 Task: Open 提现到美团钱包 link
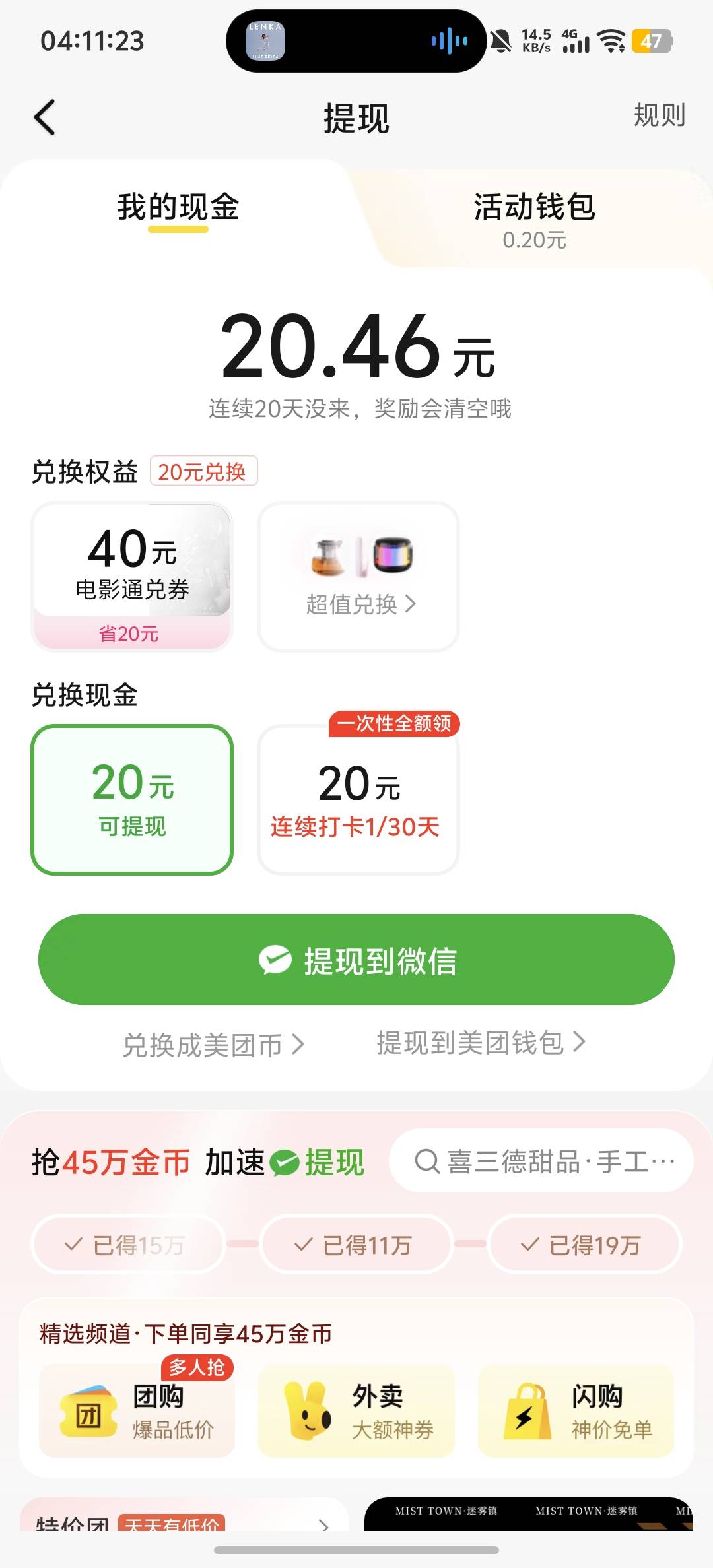click(481, 1043)
